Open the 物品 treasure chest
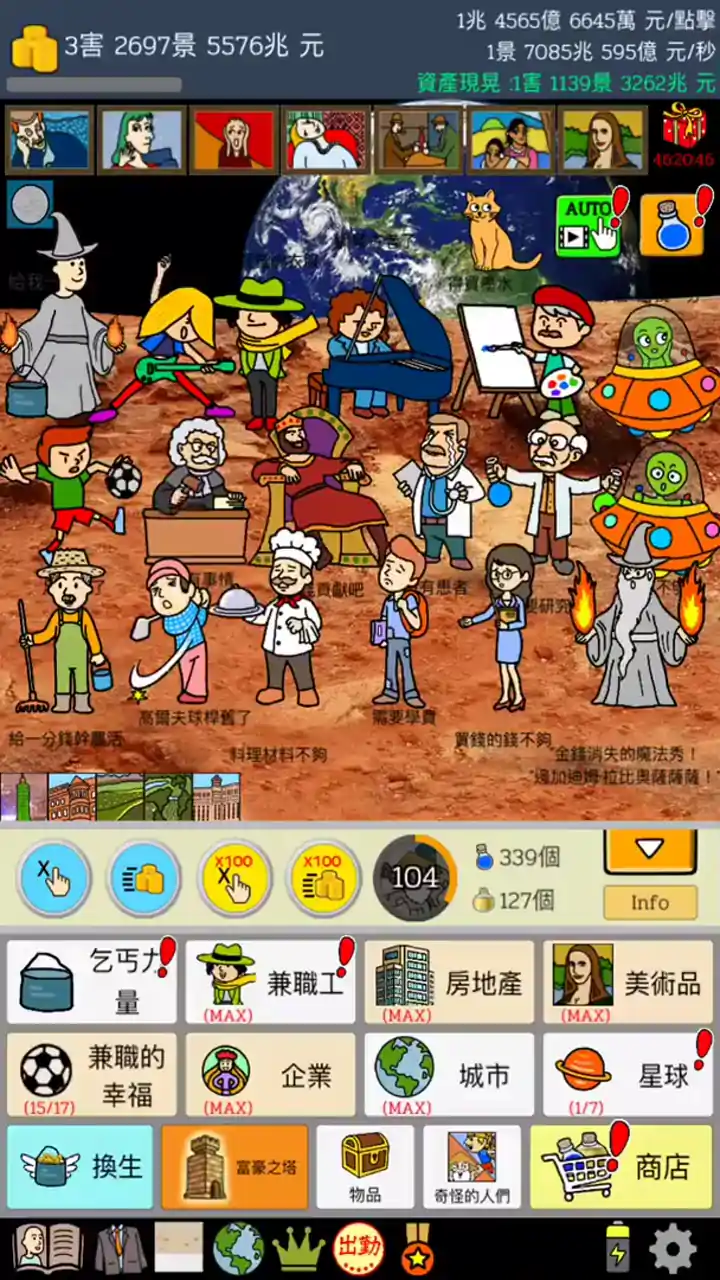Viewport: 720px width, 1280px height. tap(365, 1167)
